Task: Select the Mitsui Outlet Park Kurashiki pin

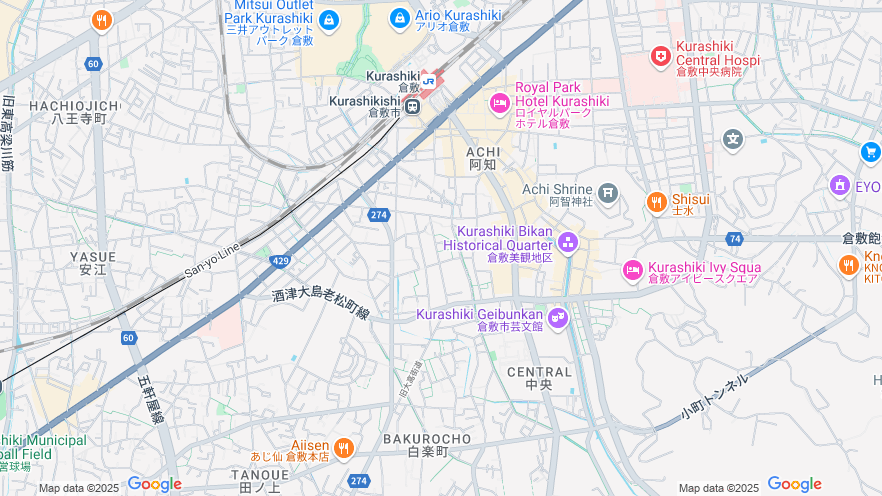Action: click(328, 19)
